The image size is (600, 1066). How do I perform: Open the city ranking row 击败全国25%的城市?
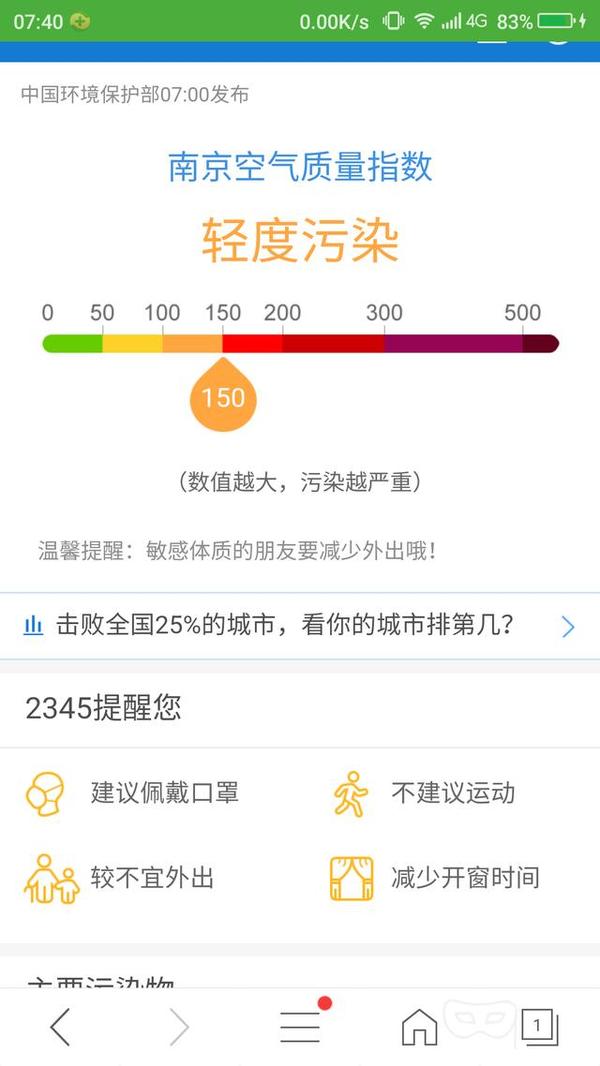(x=300, y=626)
